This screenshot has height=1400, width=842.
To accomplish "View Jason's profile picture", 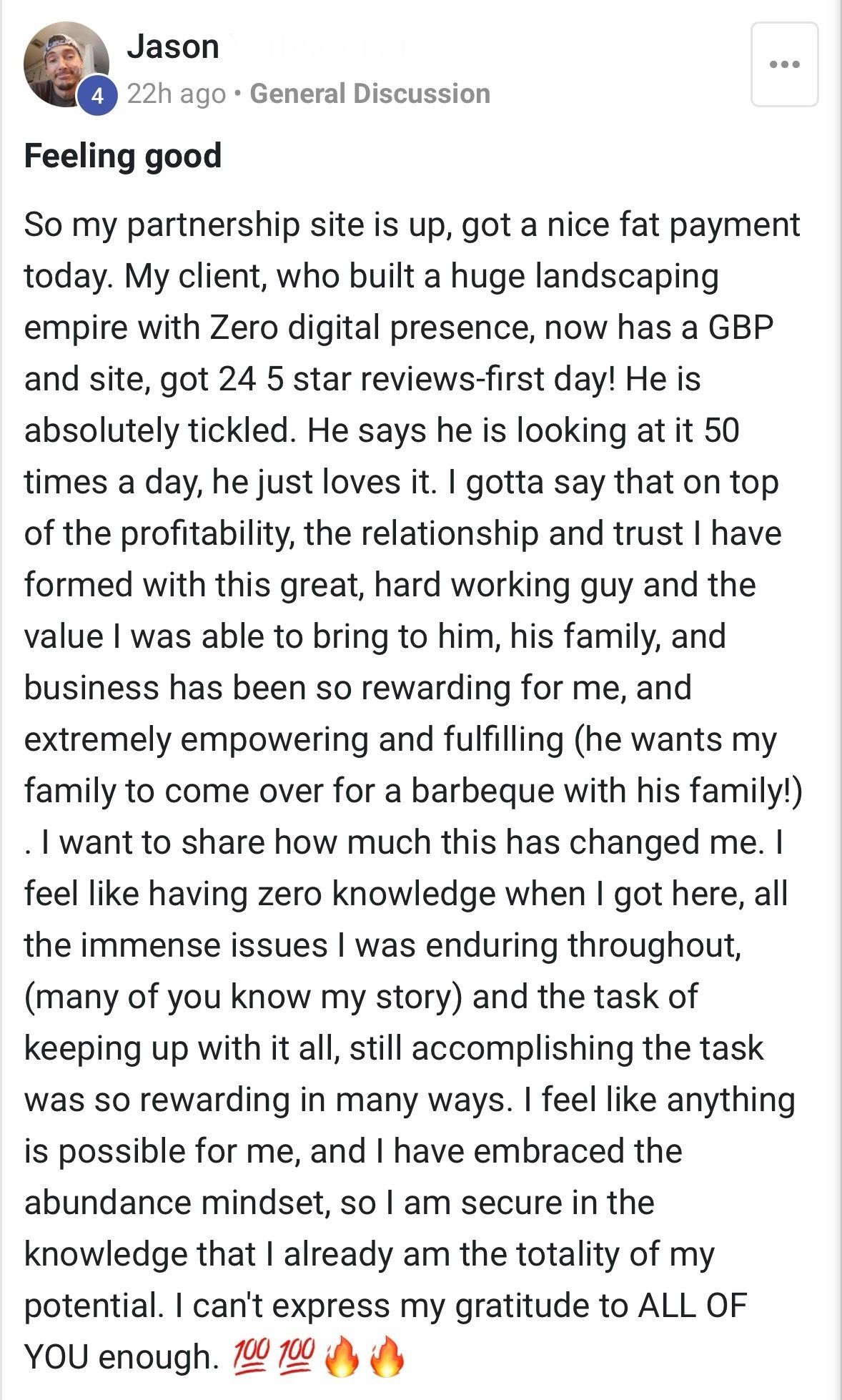I will (x=64, y=63).
